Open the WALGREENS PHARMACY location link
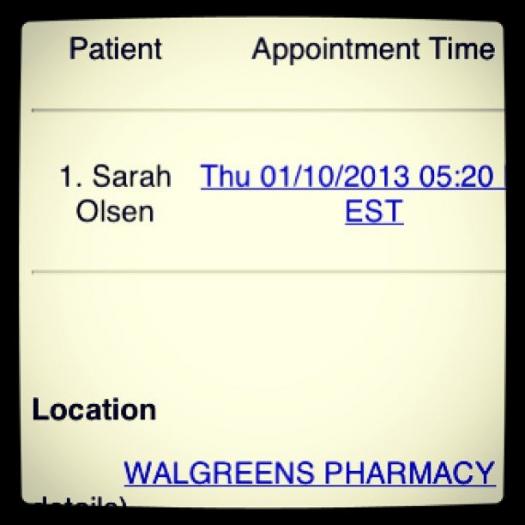Viewport: 525px width, 525px height. coord(309,473)
